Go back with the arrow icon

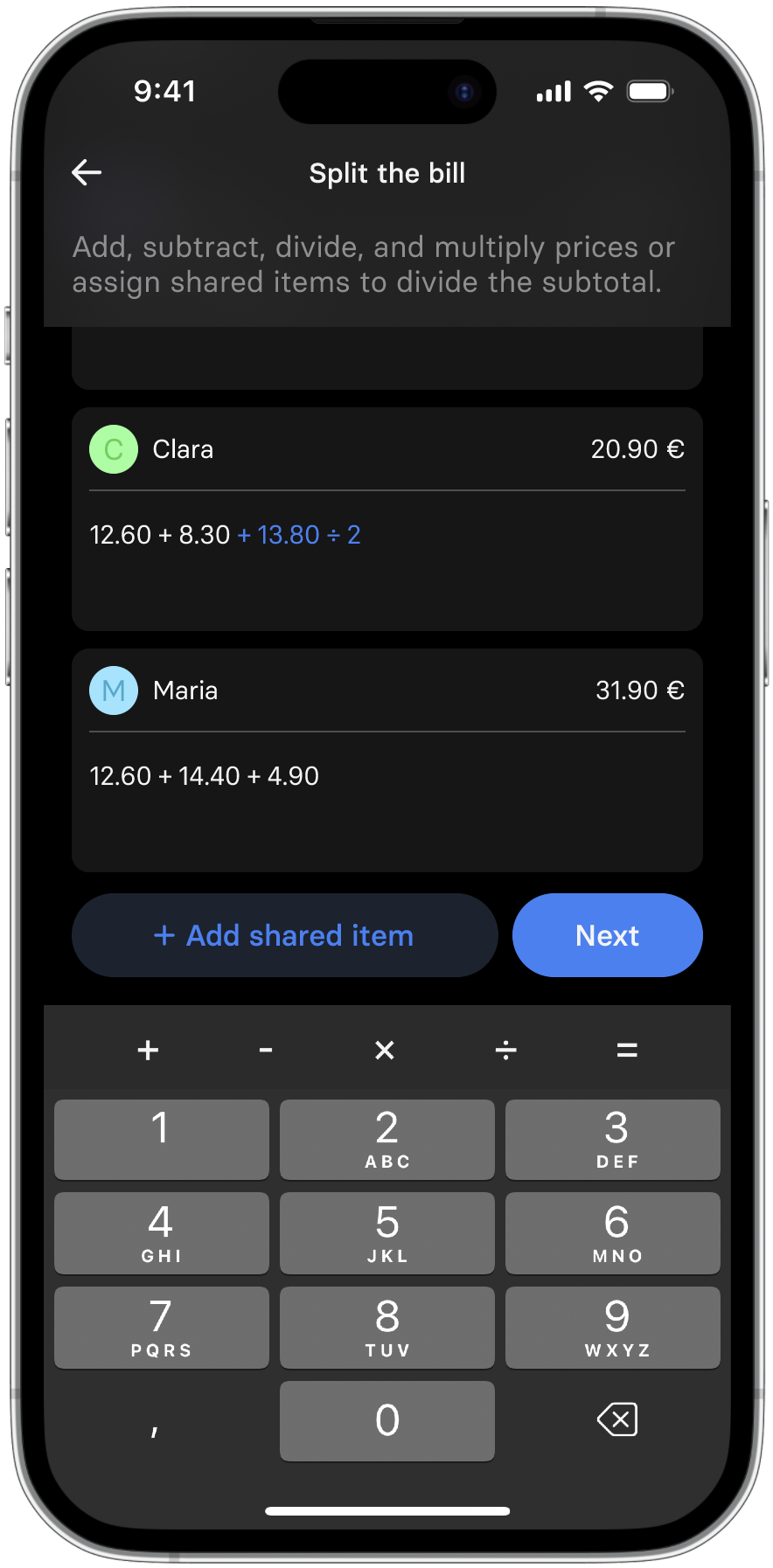[87, 173]
